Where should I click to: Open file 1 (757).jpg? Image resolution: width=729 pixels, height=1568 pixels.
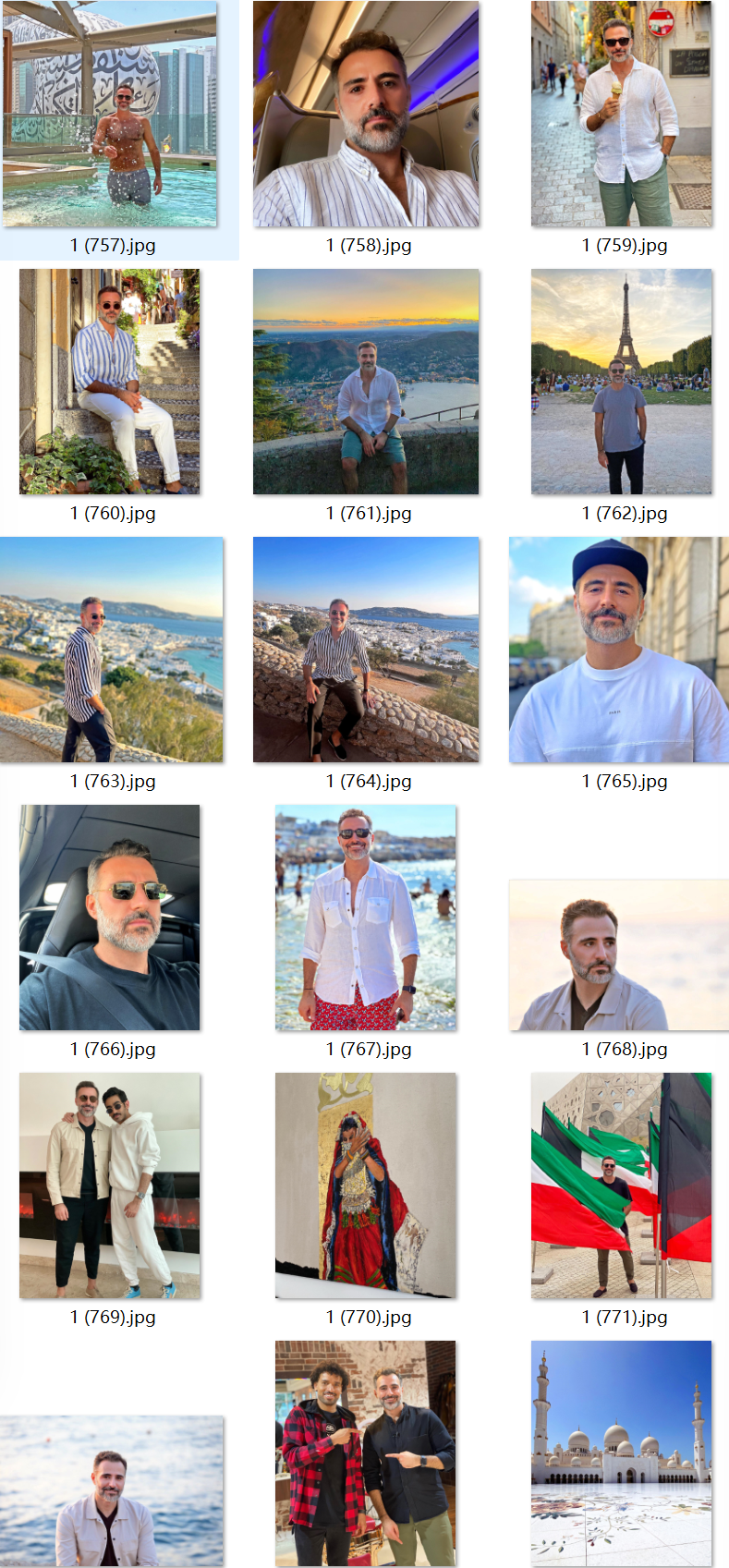coord(110,115)
